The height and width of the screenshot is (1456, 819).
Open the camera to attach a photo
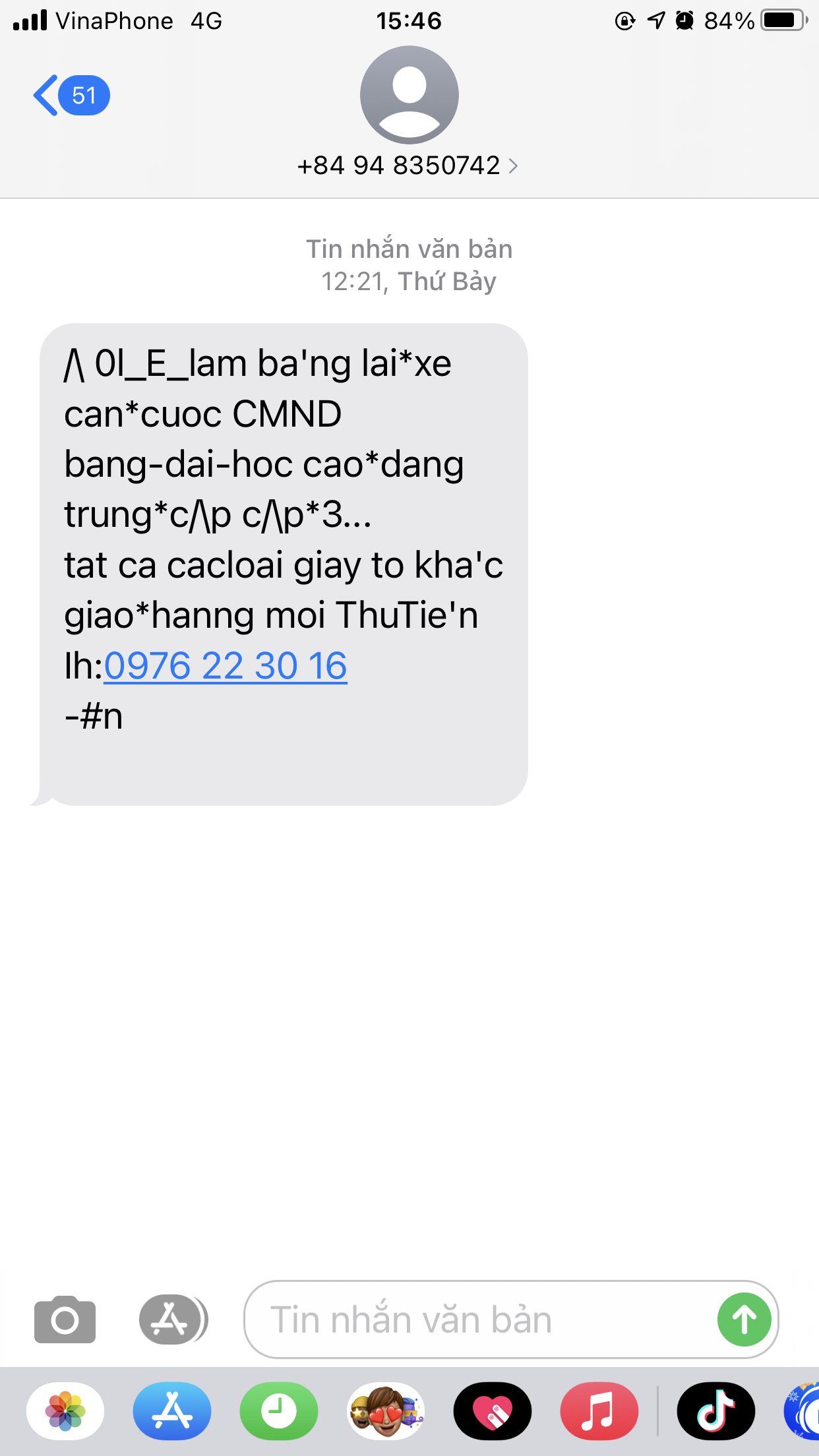(x=65, y=1319)
